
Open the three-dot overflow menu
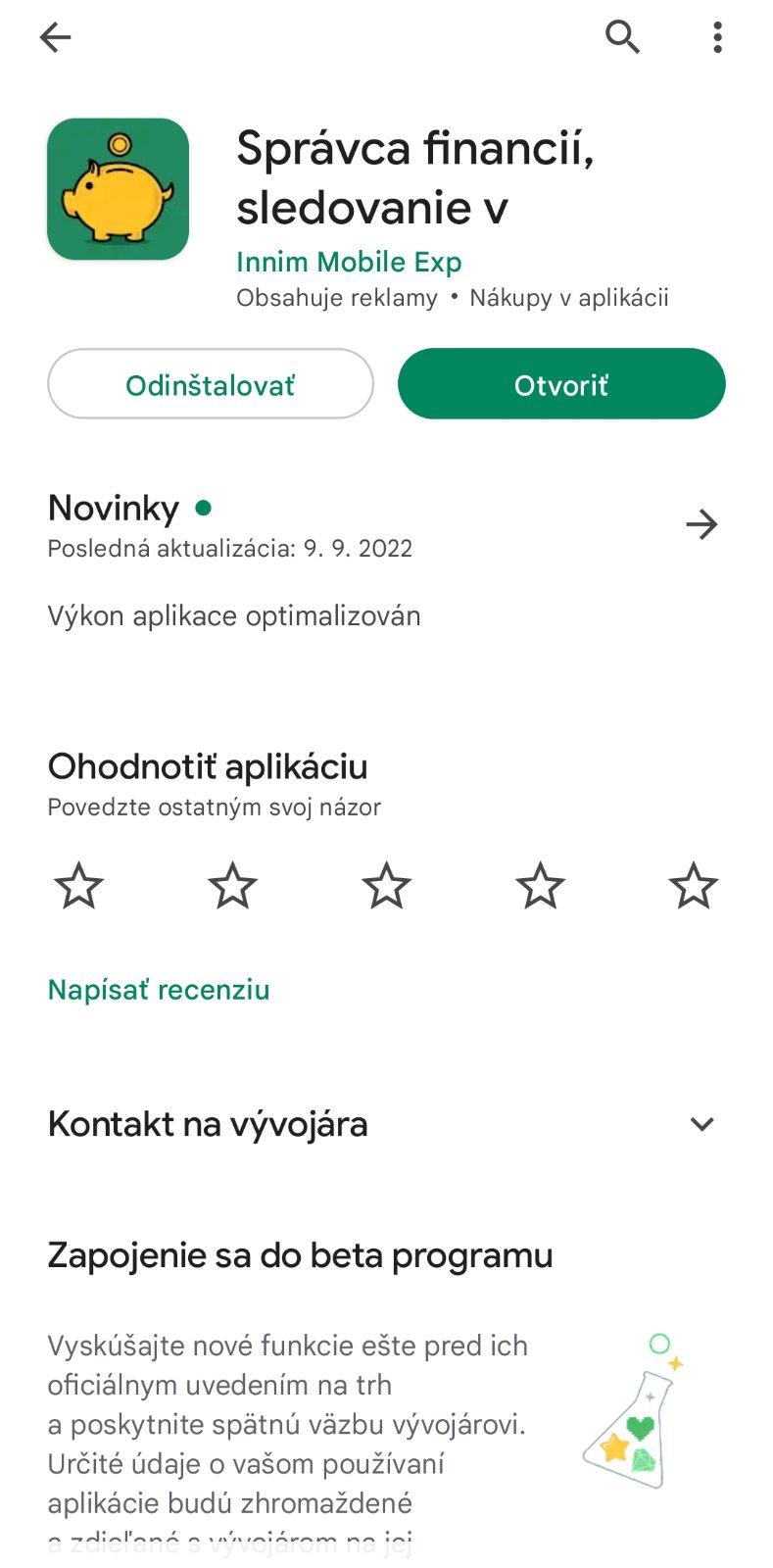point(717,37)
